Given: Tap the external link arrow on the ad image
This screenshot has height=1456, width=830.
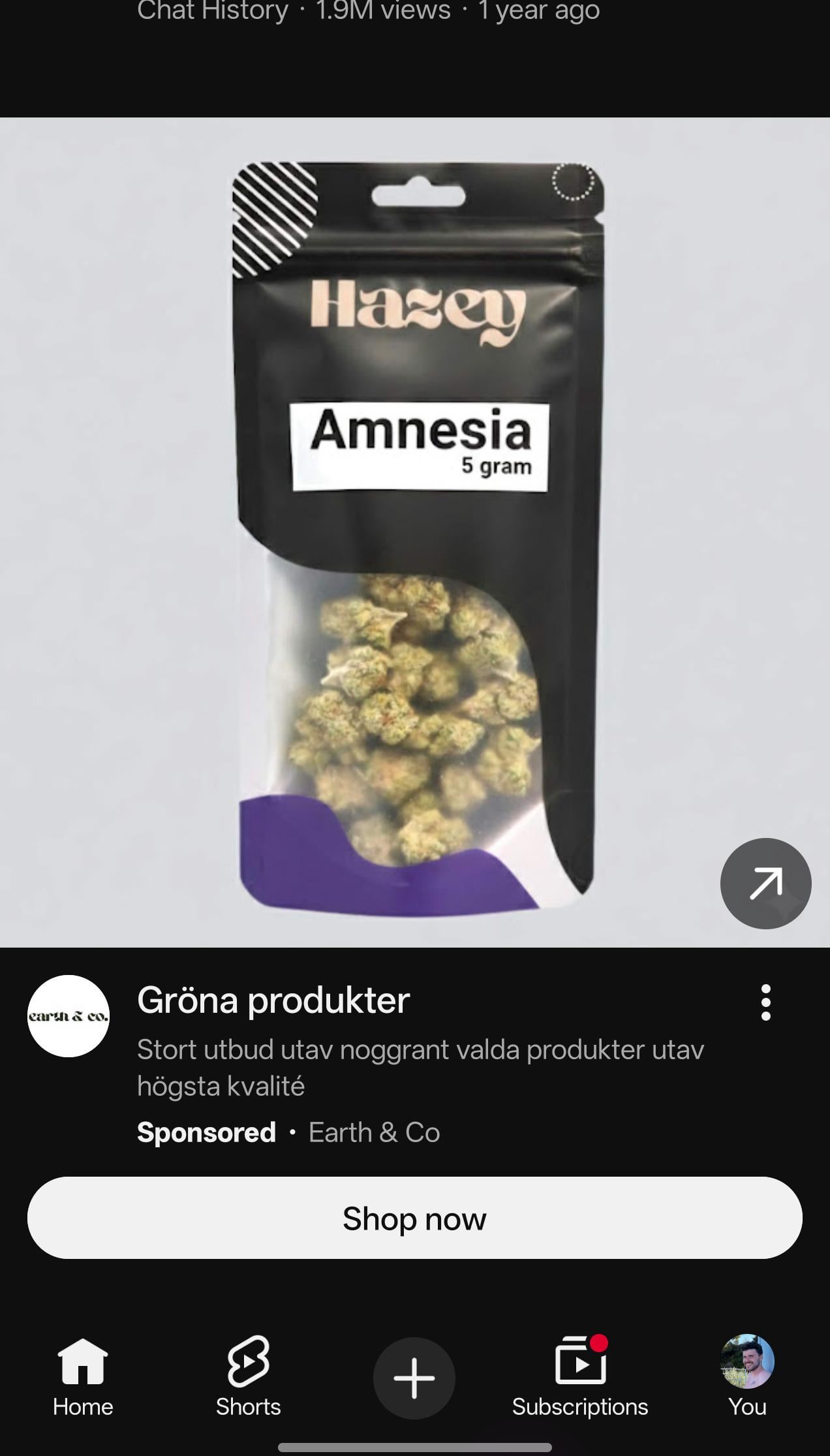Looking at the screenshot, I should point(765,883).
